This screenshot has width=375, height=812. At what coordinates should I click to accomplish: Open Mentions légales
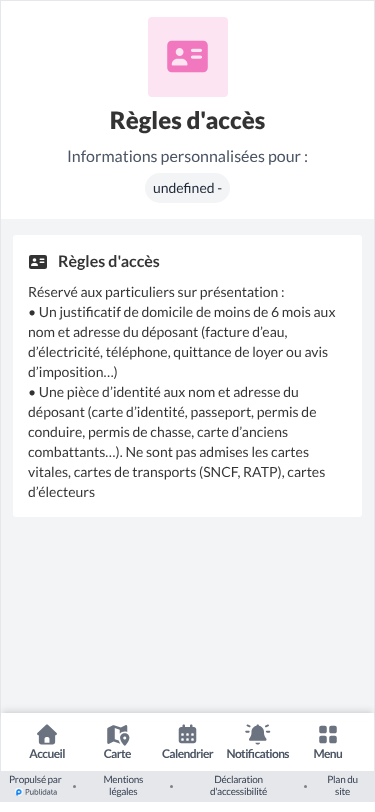click(x=123, y=786)
